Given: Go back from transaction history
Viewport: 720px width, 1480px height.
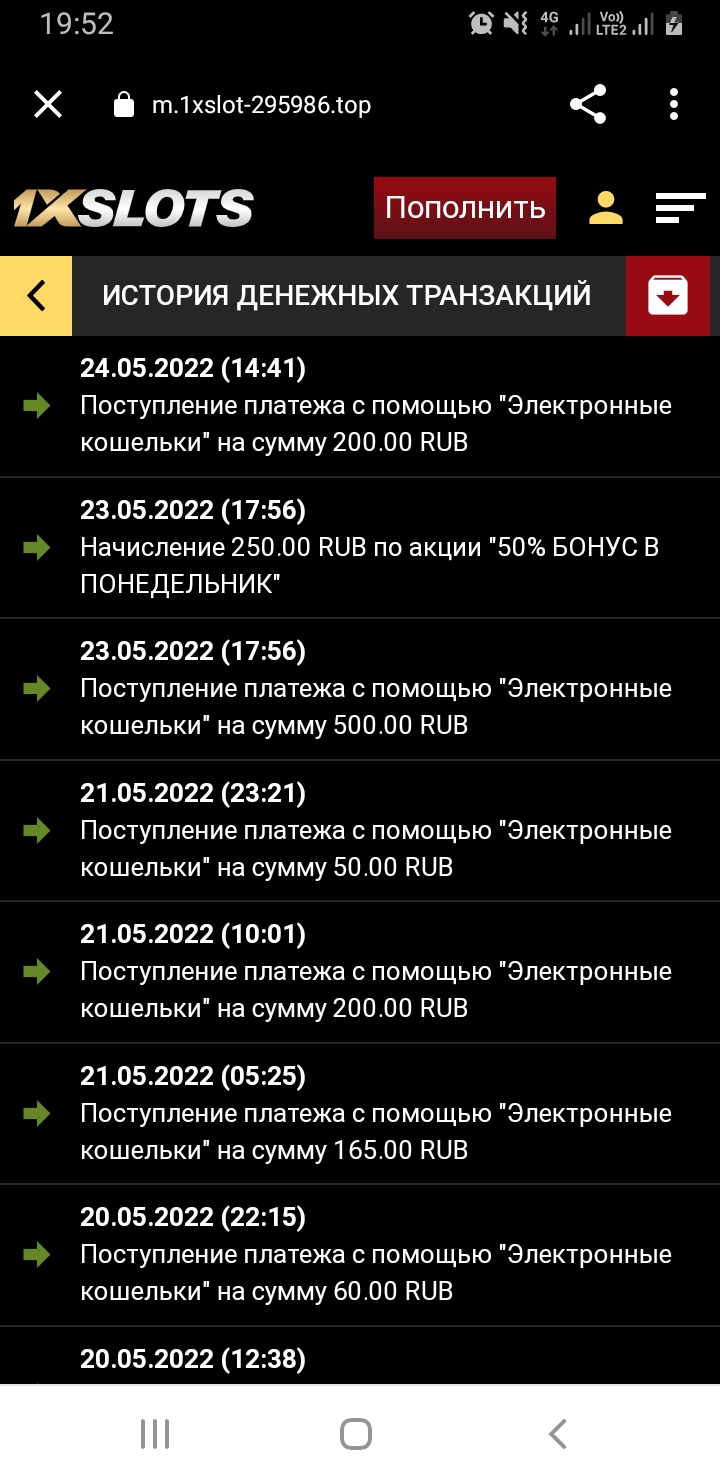Looking at the screenshot, I should 36,296.
